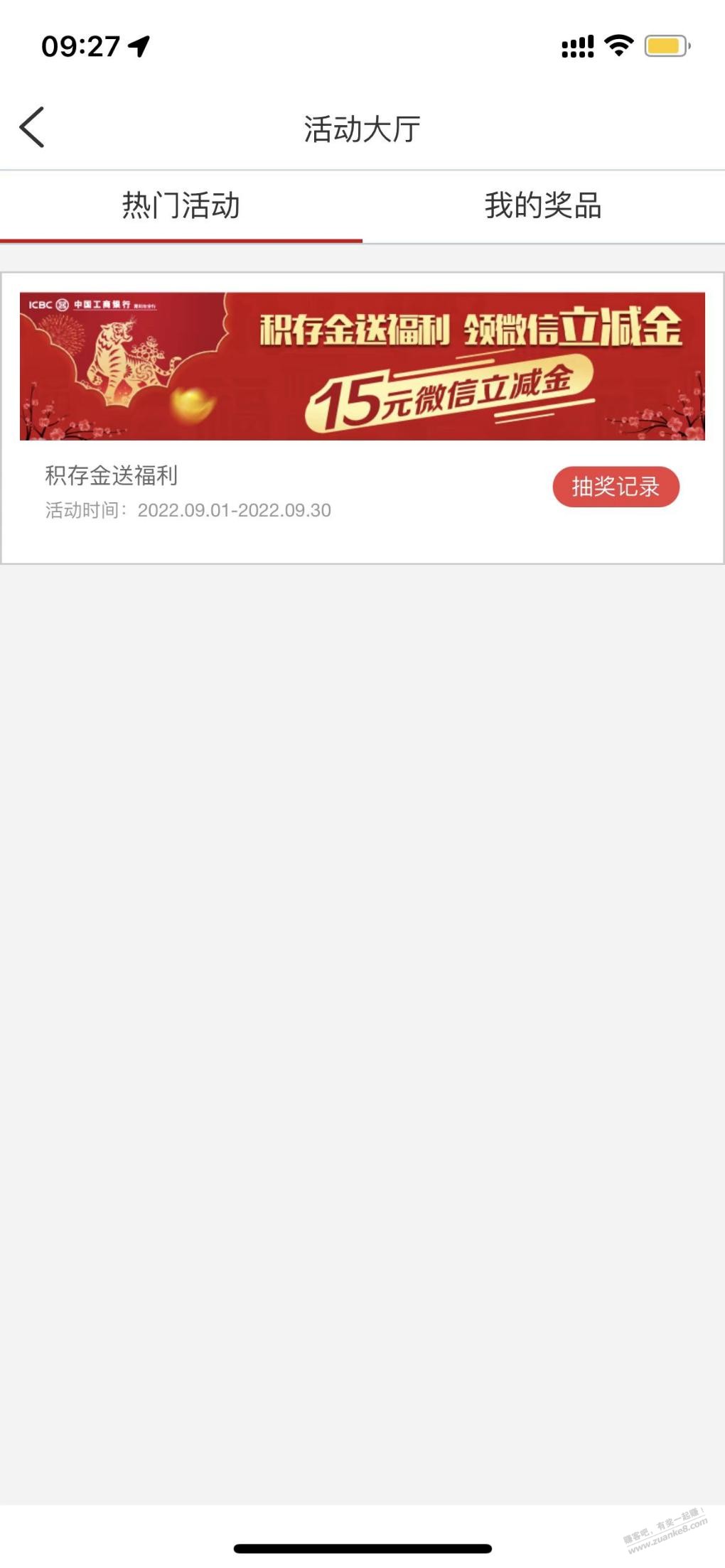
Task: Go back from 活动大厅
Action: click(32, 128)
